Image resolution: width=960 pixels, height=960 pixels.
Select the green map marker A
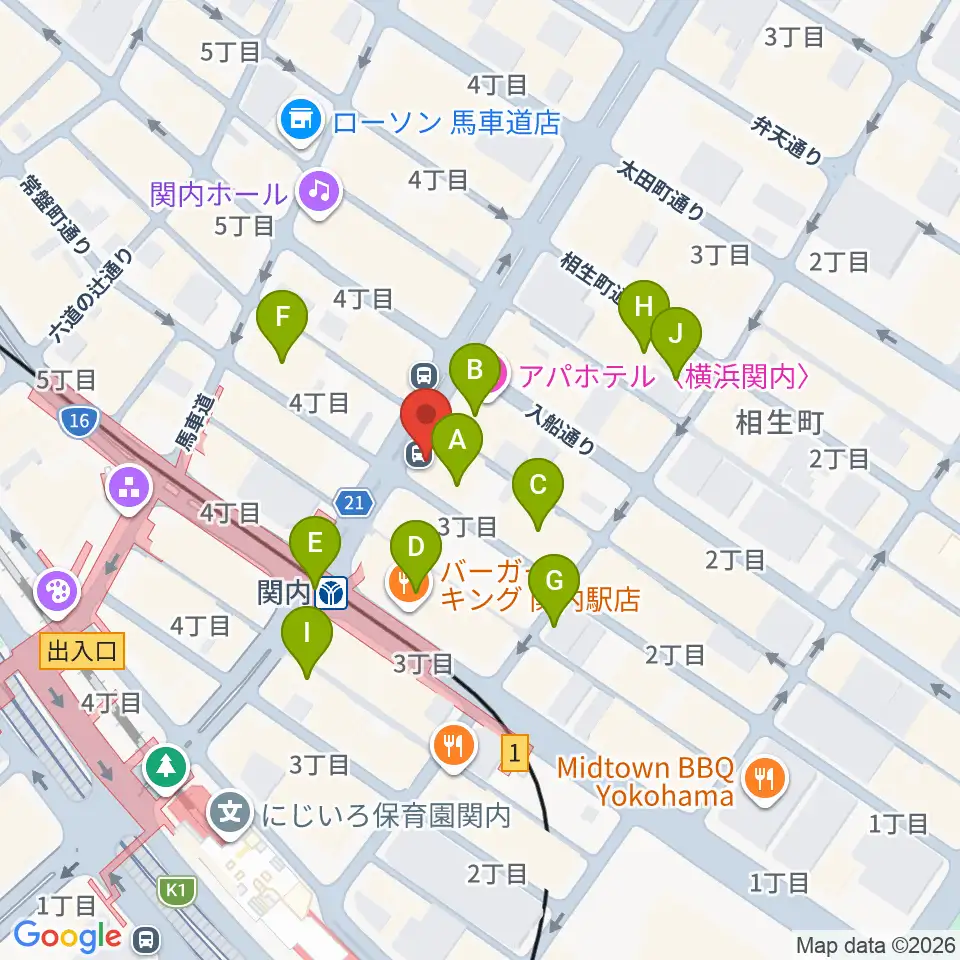click(457, 446)
